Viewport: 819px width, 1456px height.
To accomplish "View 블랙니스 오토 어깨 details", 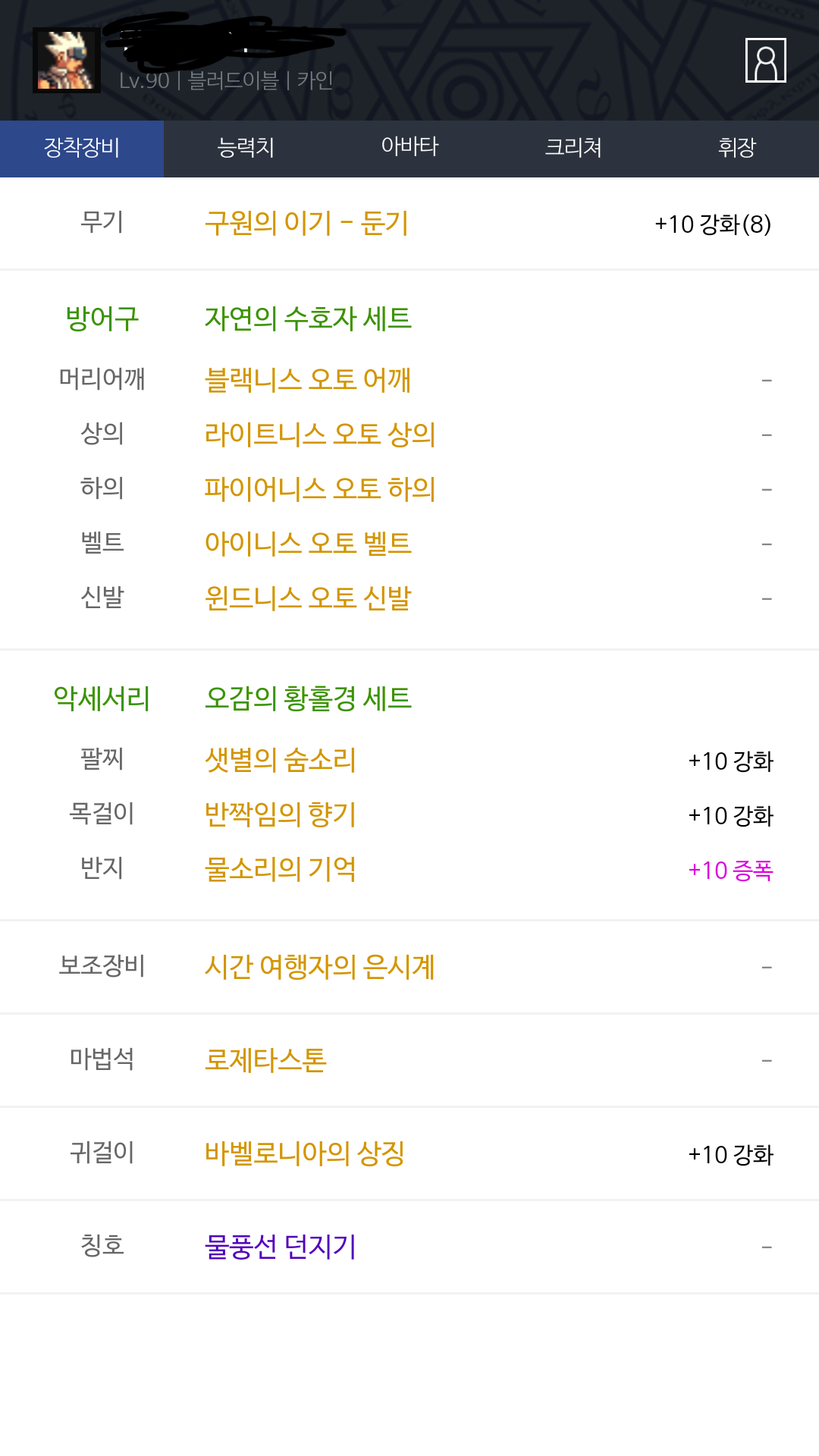I will pos(308,379).
